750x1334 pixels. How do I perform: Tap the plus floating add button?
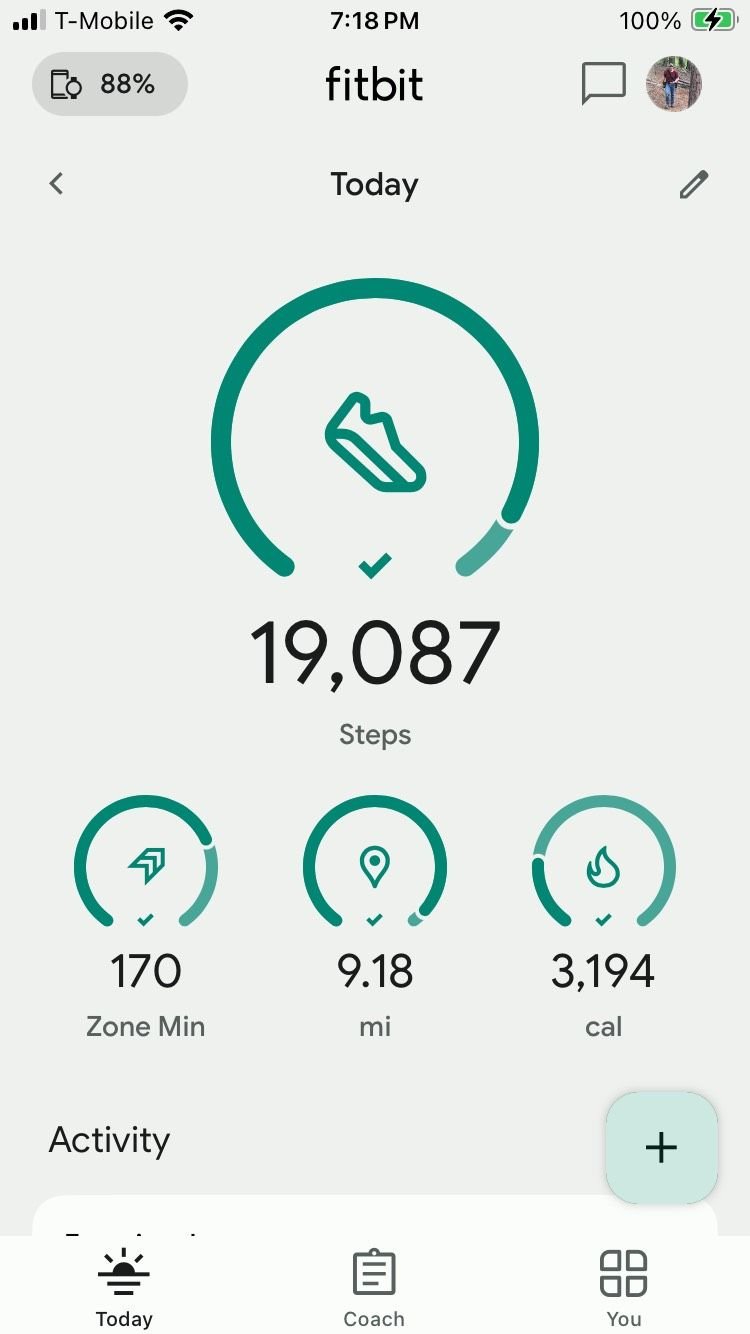662,1148
